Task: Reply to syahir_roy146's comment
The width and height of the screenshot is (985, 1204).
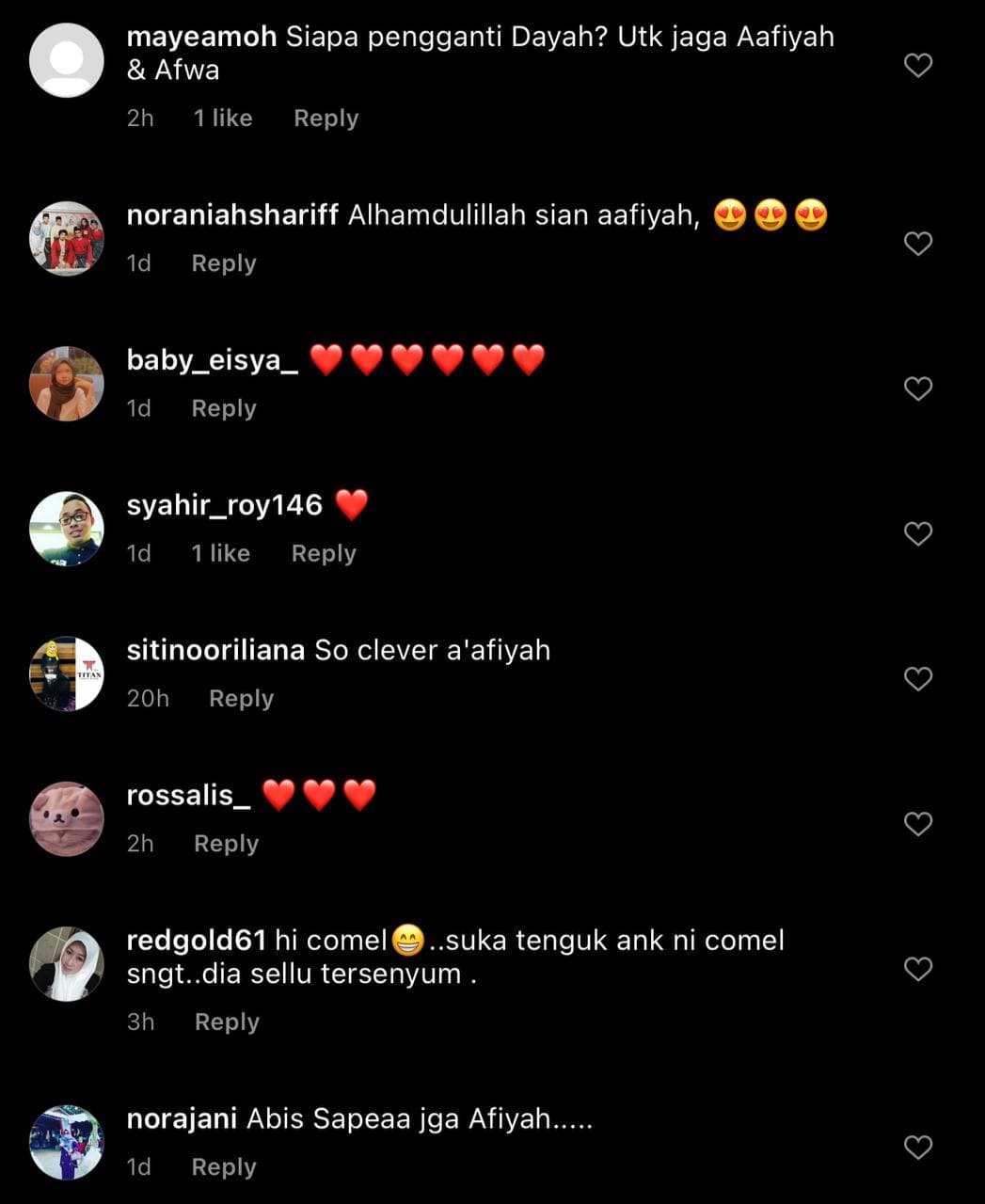Action: click(x=324, y=553)
